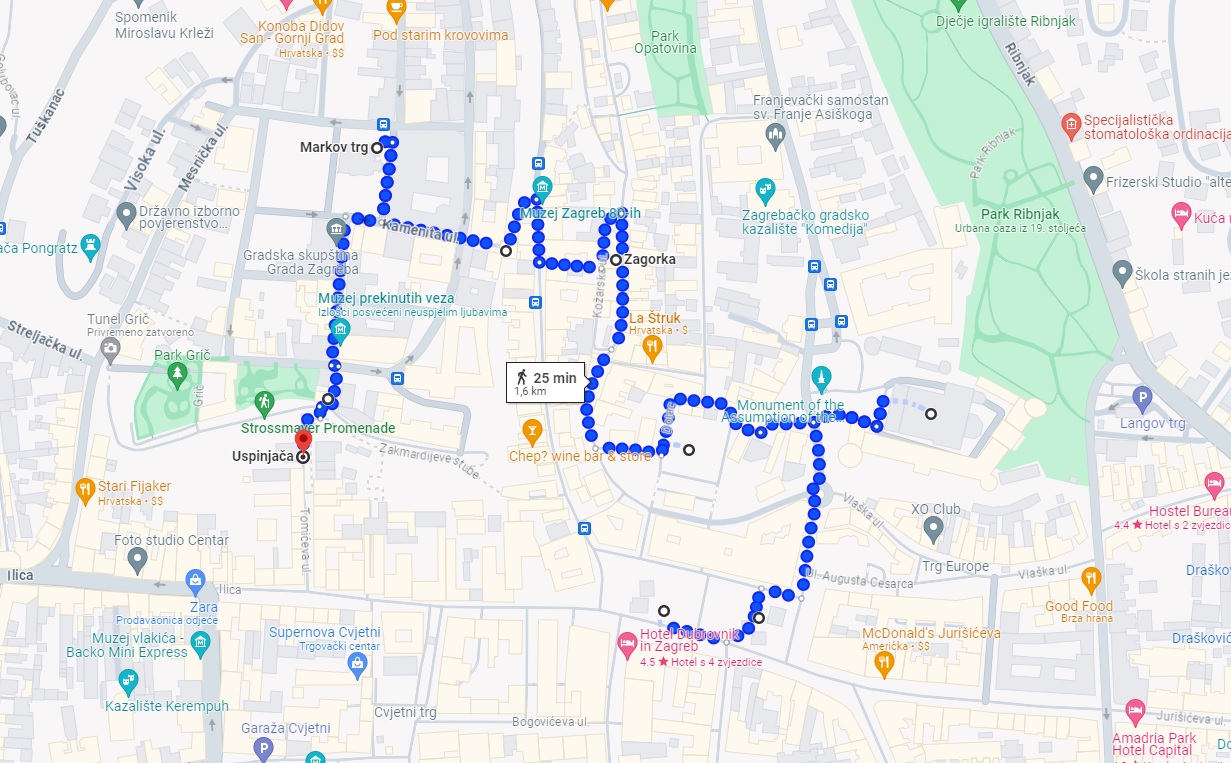Open the Garaža Cvjetni parking marker
The height and width of the screenshot is (763, 1231).
(x=263, y=748)
